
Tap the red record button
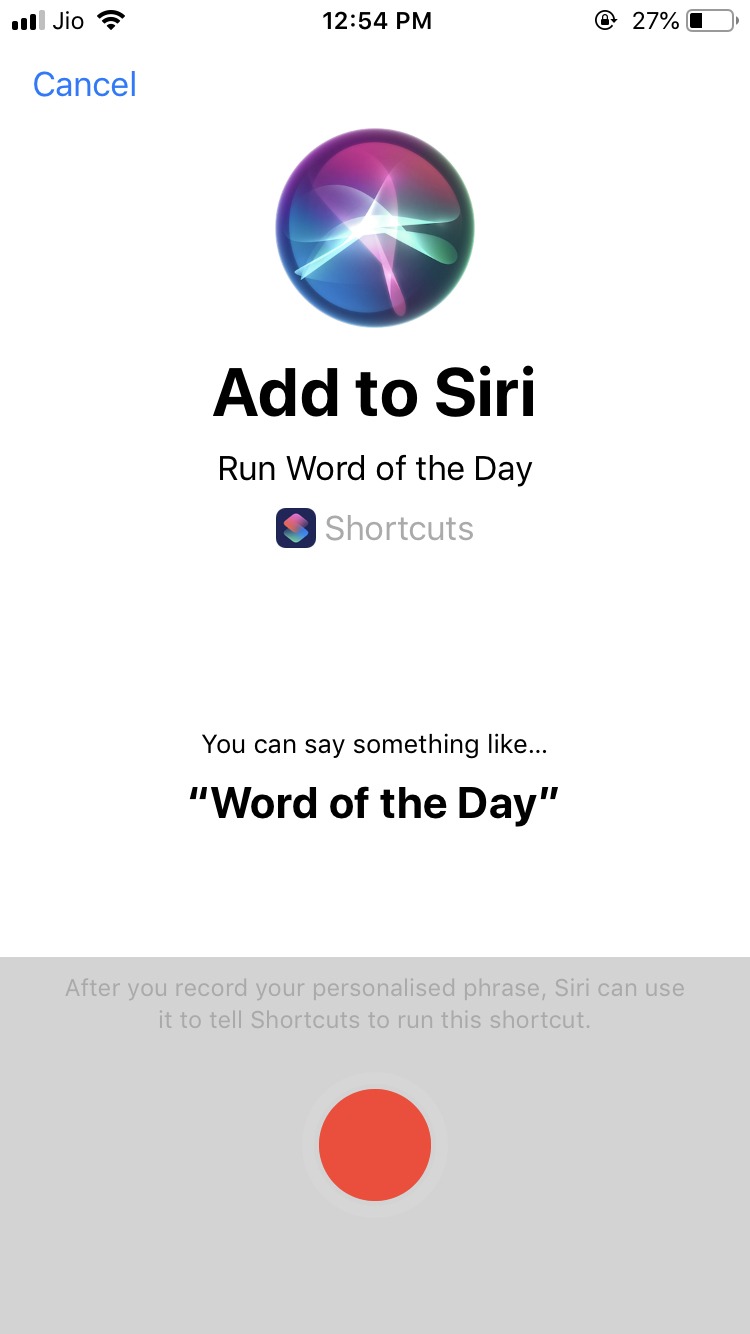(x=375, y=1145)
